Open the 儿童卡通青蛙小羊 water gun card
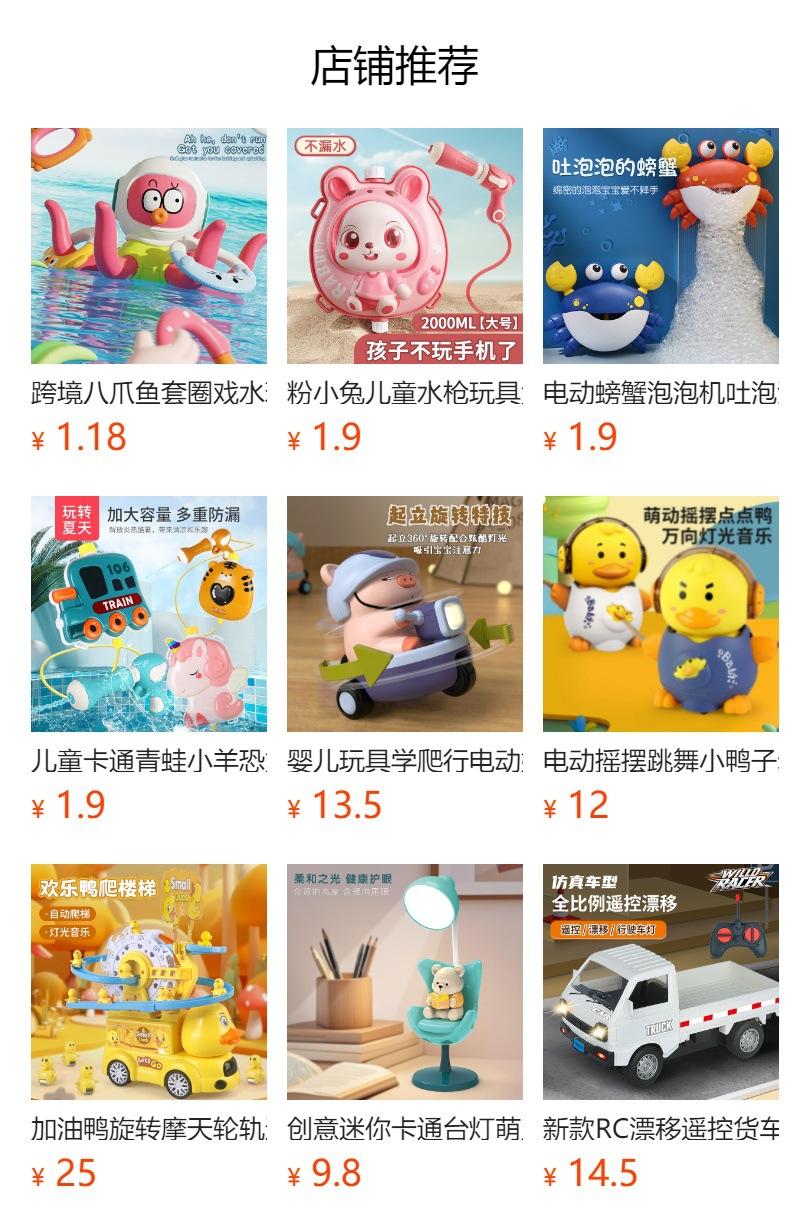 [x=149, y=660]
